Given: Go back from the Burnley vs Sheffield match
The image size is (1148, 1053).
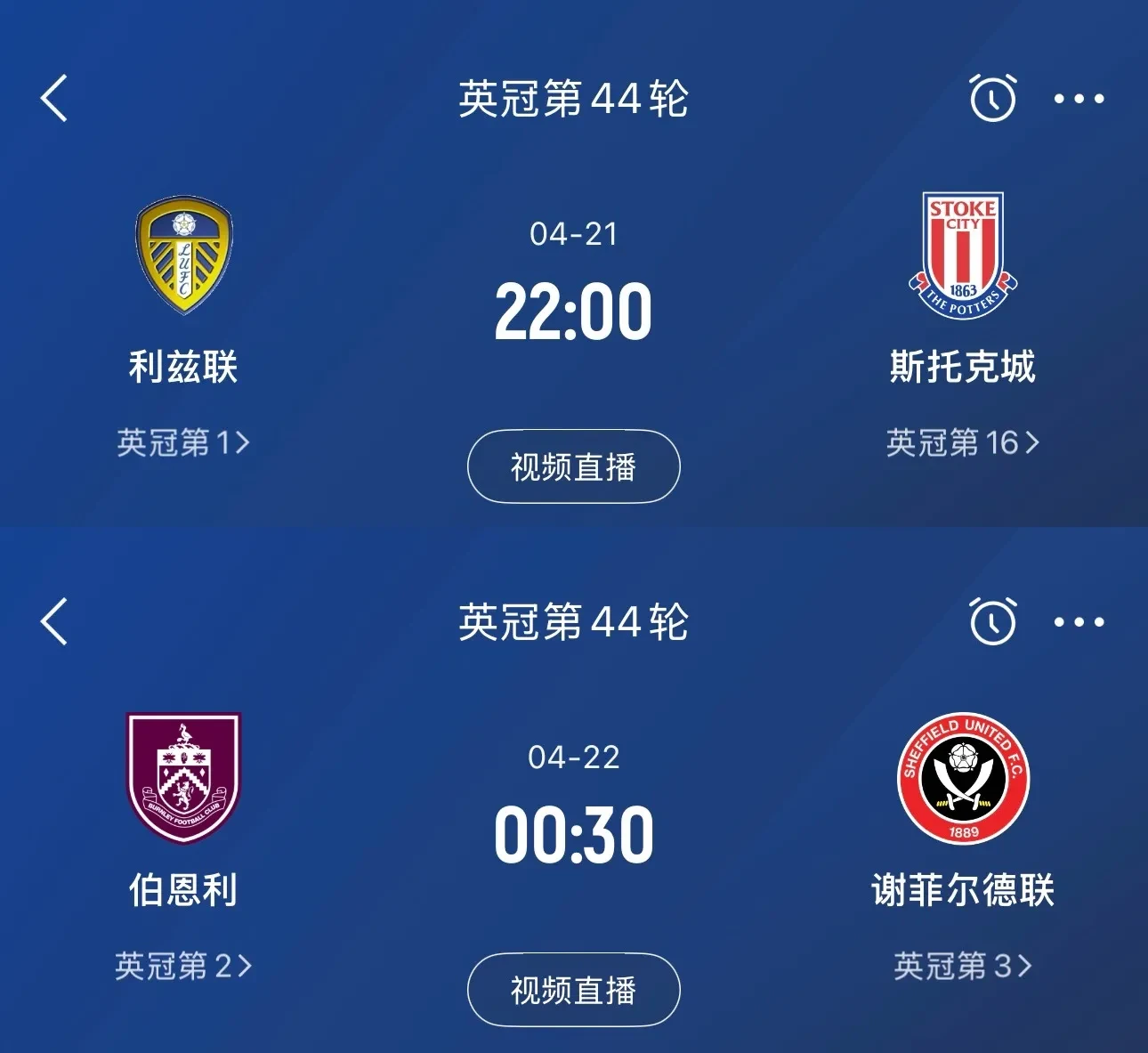Looking at the screenshot, I should tap(55, 621).
